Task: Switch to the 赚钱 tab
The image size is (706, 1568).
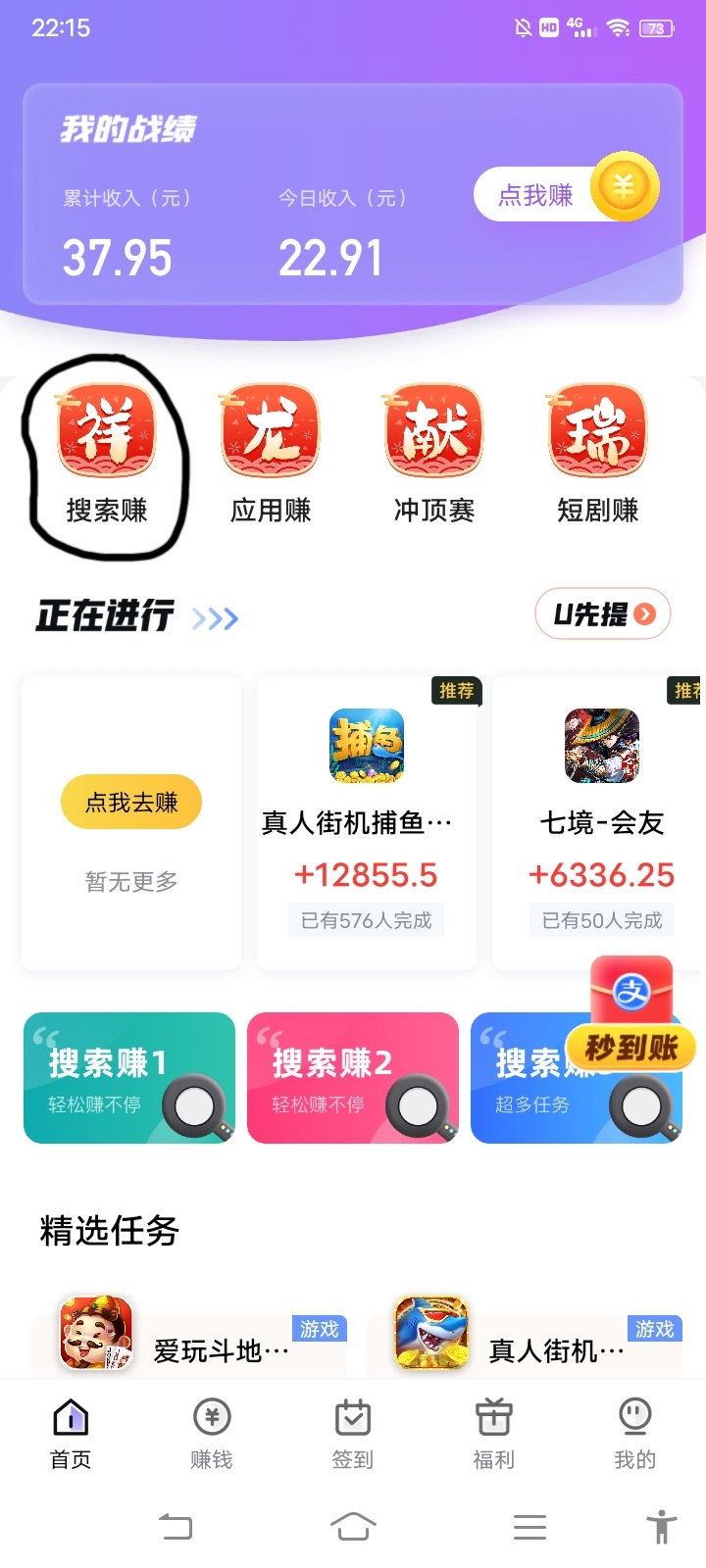Action: 212,1434
